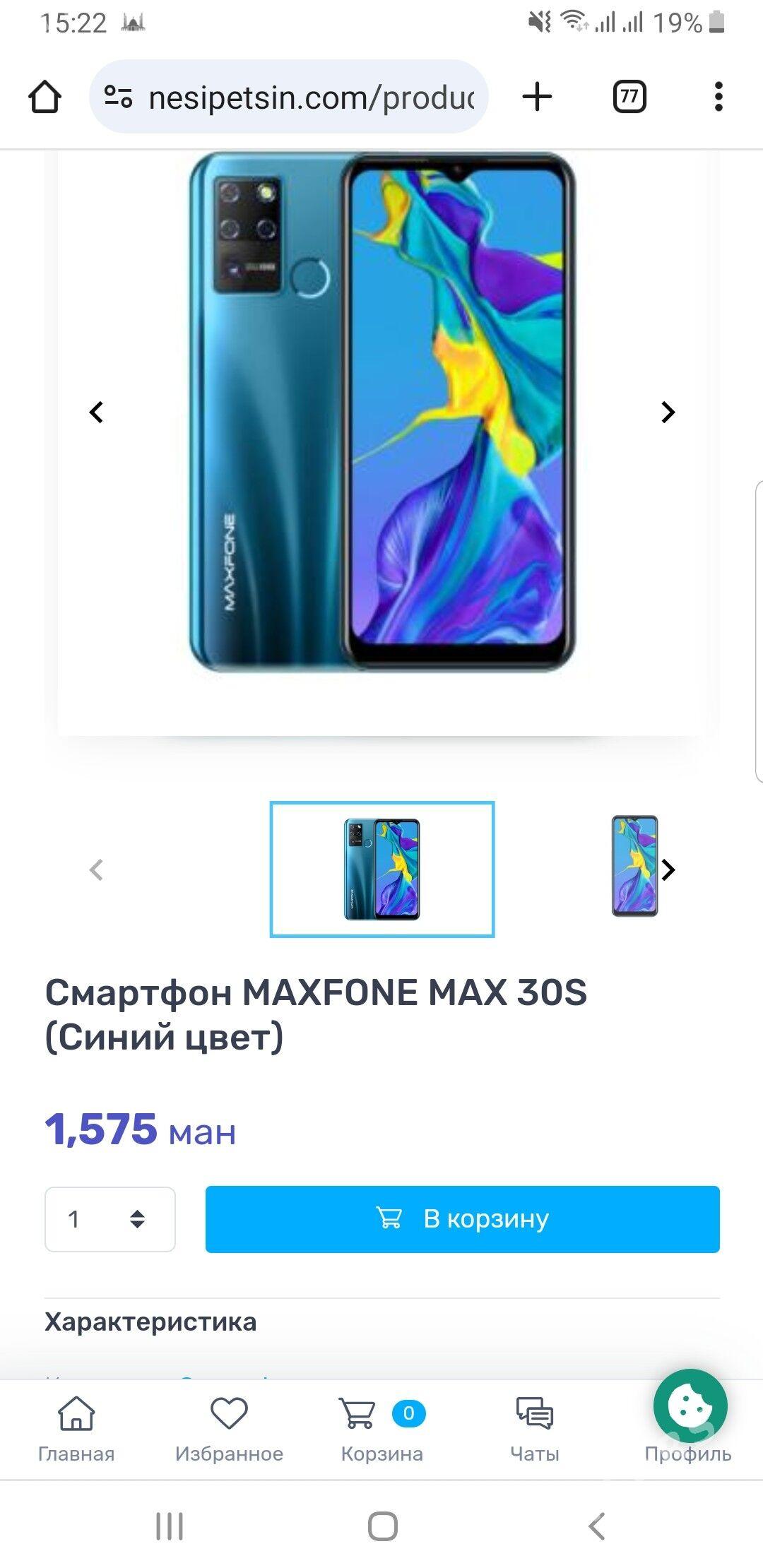The width and height of the screenshot is (763, 1568).
Task: Show the previous product image
Action: coord(97,412)
